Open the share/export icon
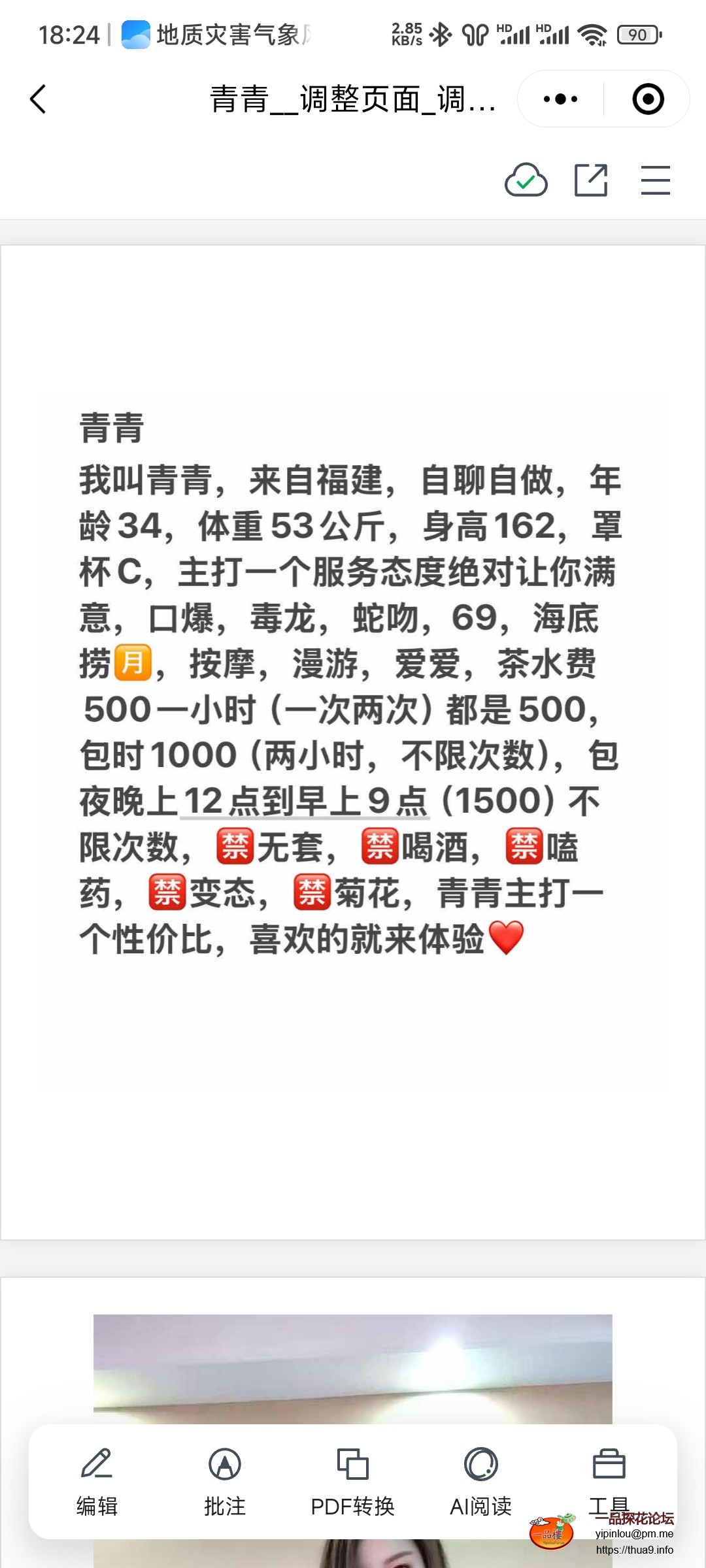This screenshot has width=706, height=1568. point(592,181)
